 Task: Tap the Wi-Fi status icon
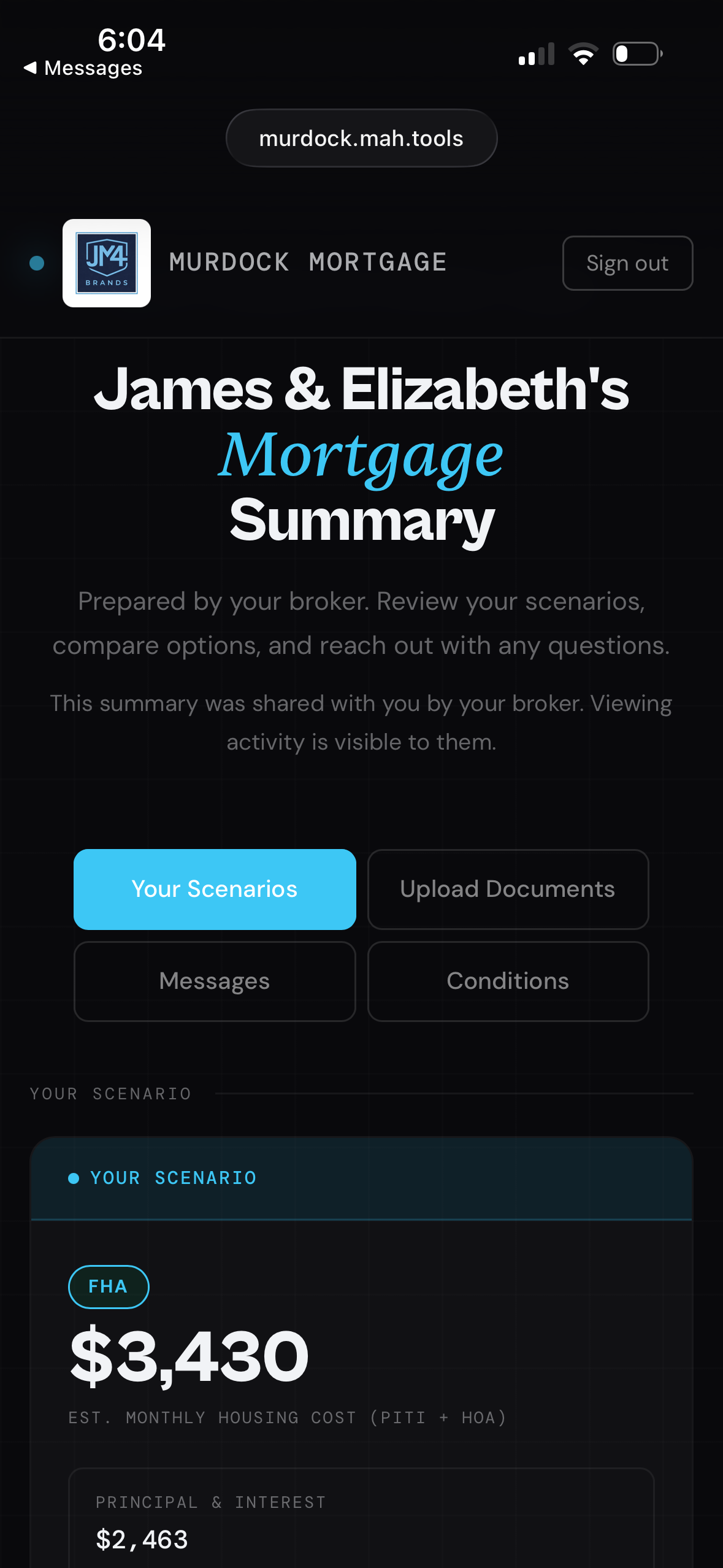tap(583, 54)
